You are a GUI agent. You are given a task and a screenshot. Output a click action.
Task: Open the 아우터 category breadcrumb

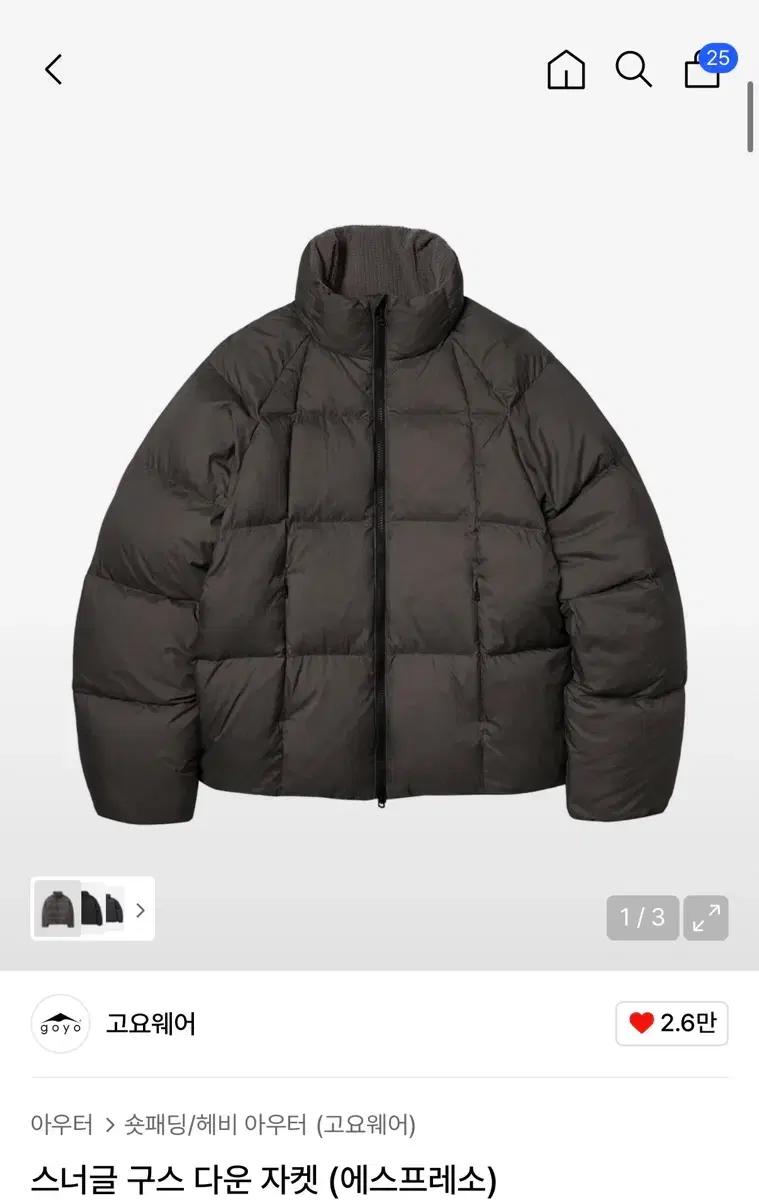[x=62, y=1124]
